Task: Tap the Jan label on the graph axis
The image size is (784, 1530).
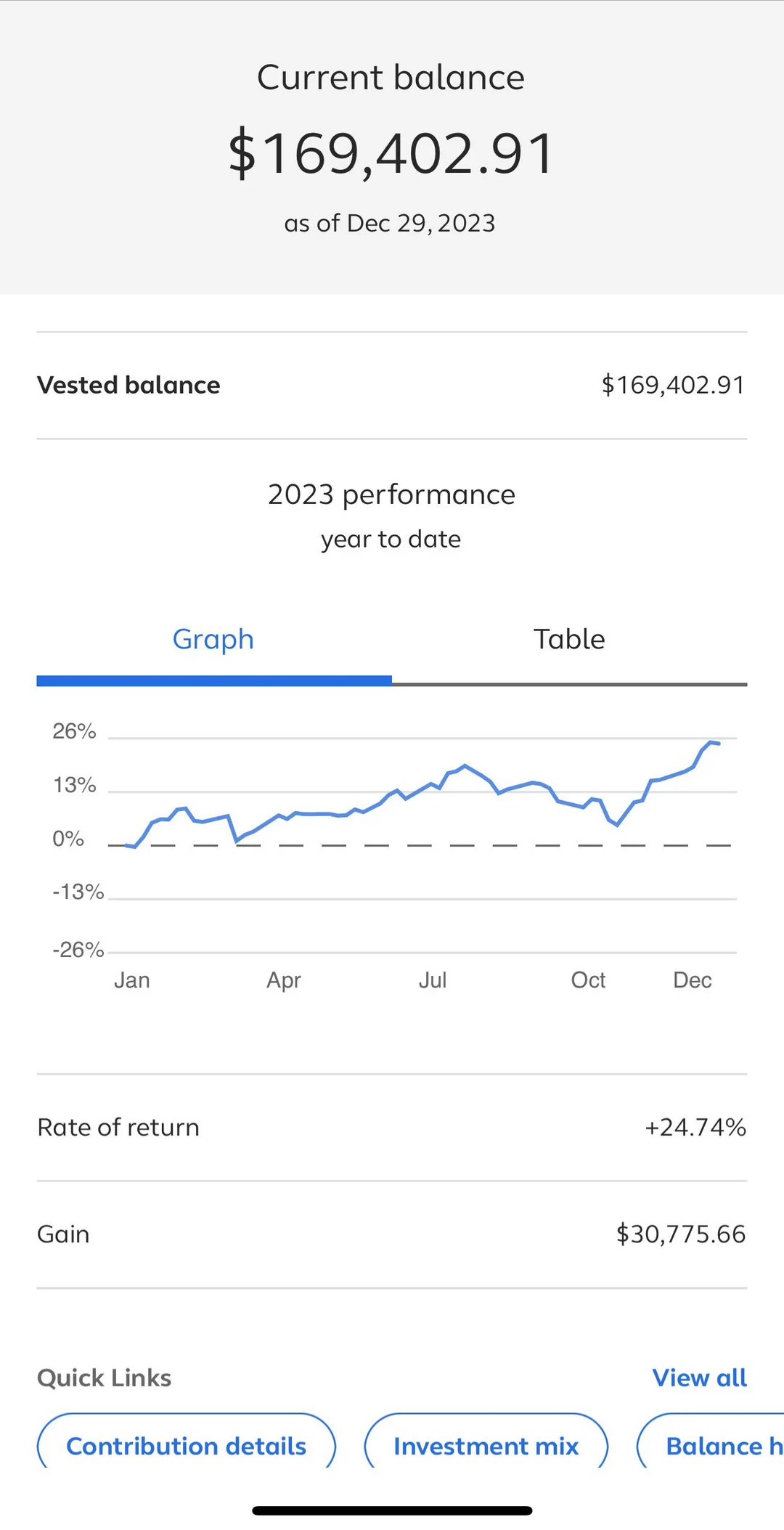Action: pyautogui.click(x=132, y=980)
